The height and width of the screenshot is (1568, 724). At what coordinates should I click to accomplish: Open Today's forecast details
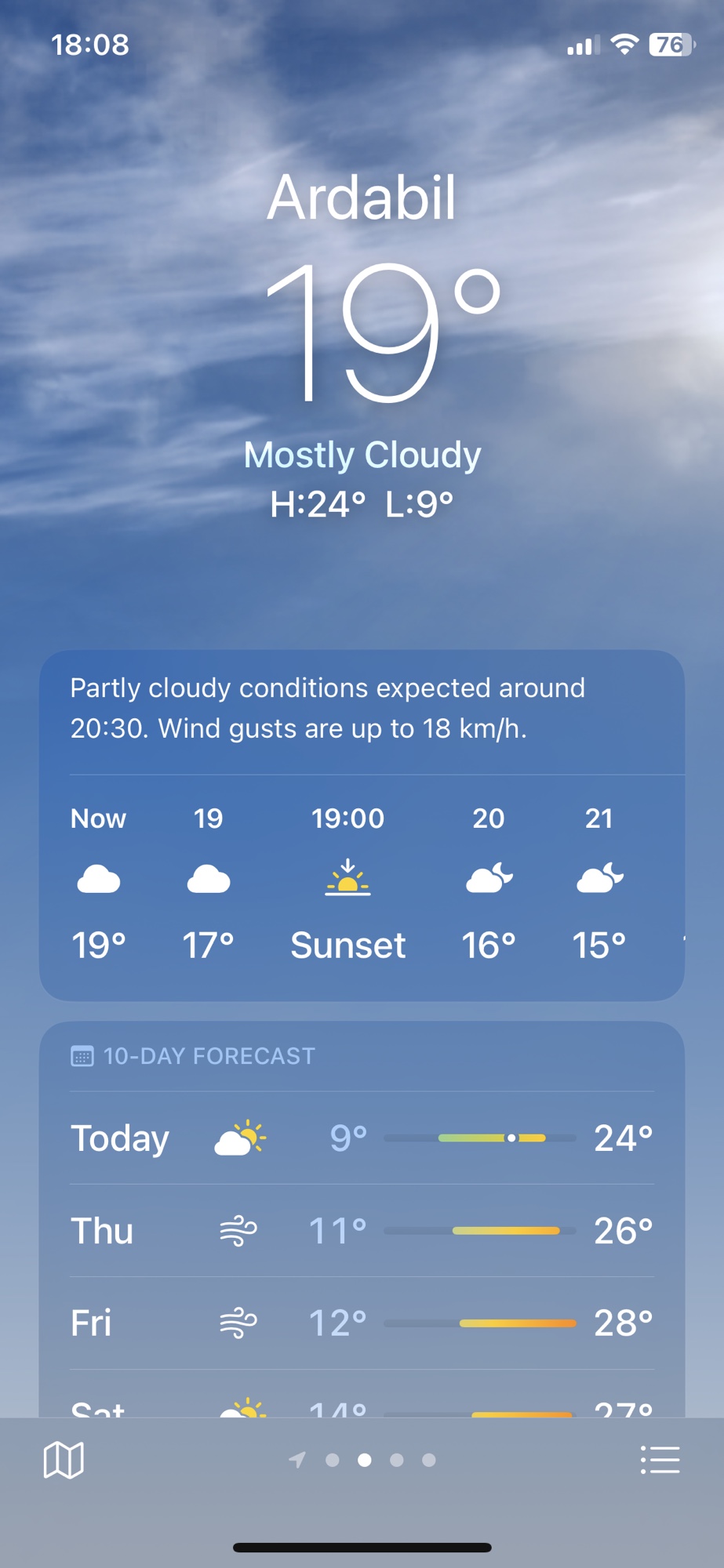[x=362, y=1138]
